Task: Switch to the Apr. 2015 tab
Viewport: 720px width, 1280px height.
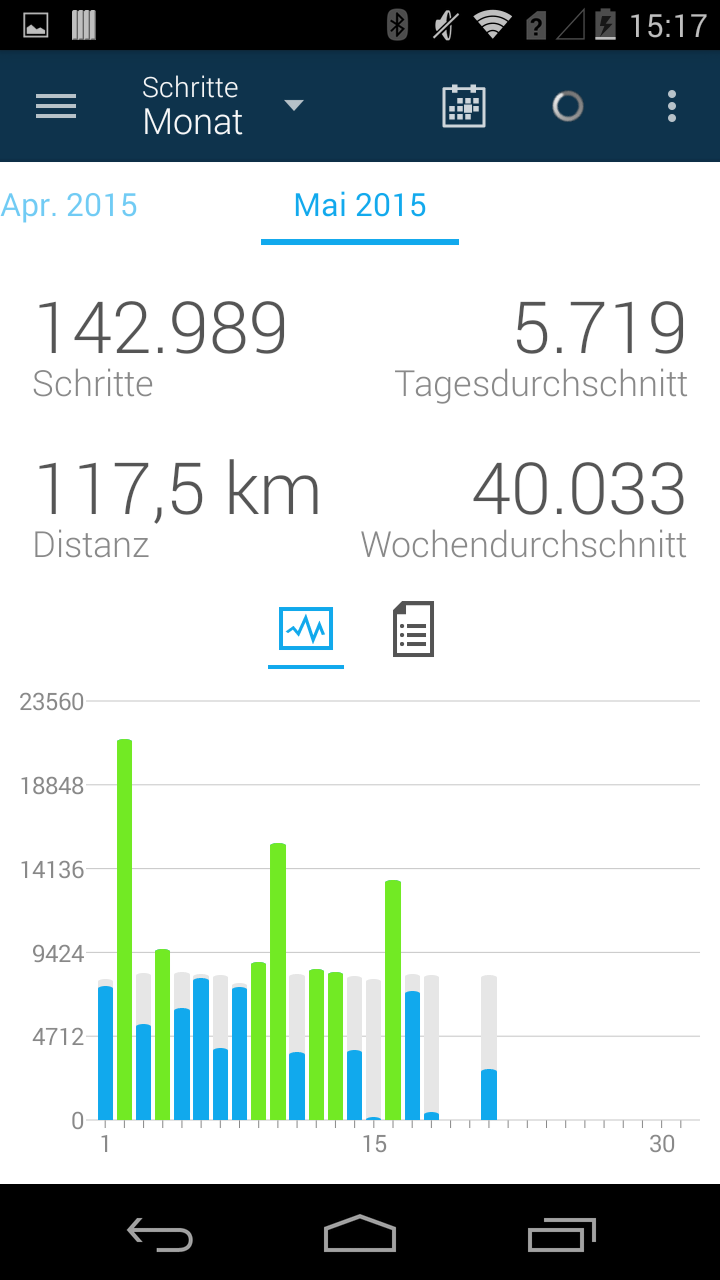Action: click(x=70, y=206)
